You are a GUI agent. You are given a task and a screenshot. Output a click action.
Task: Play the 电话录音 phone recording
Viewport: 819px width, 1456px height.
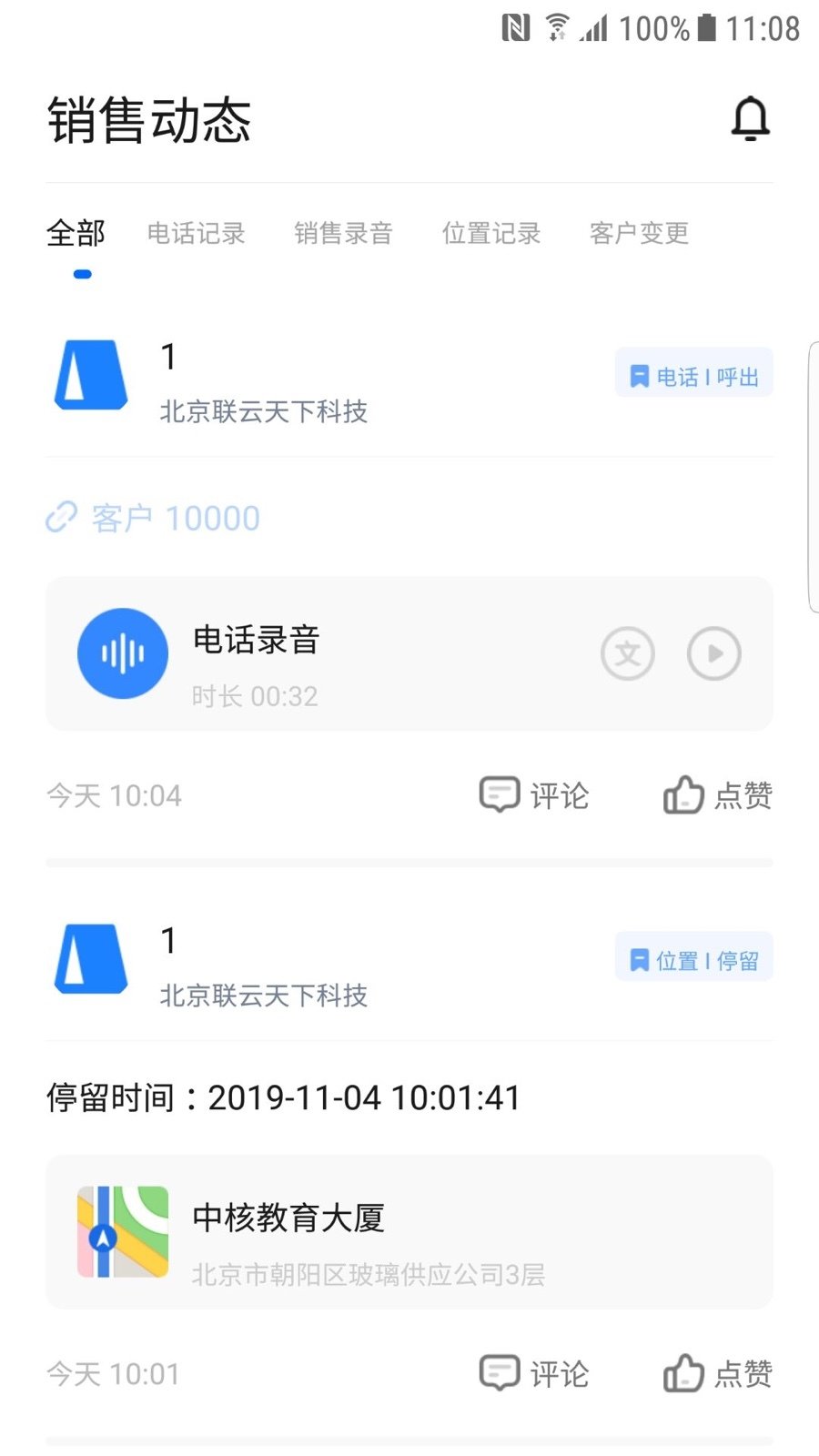[x=713, y=653]
